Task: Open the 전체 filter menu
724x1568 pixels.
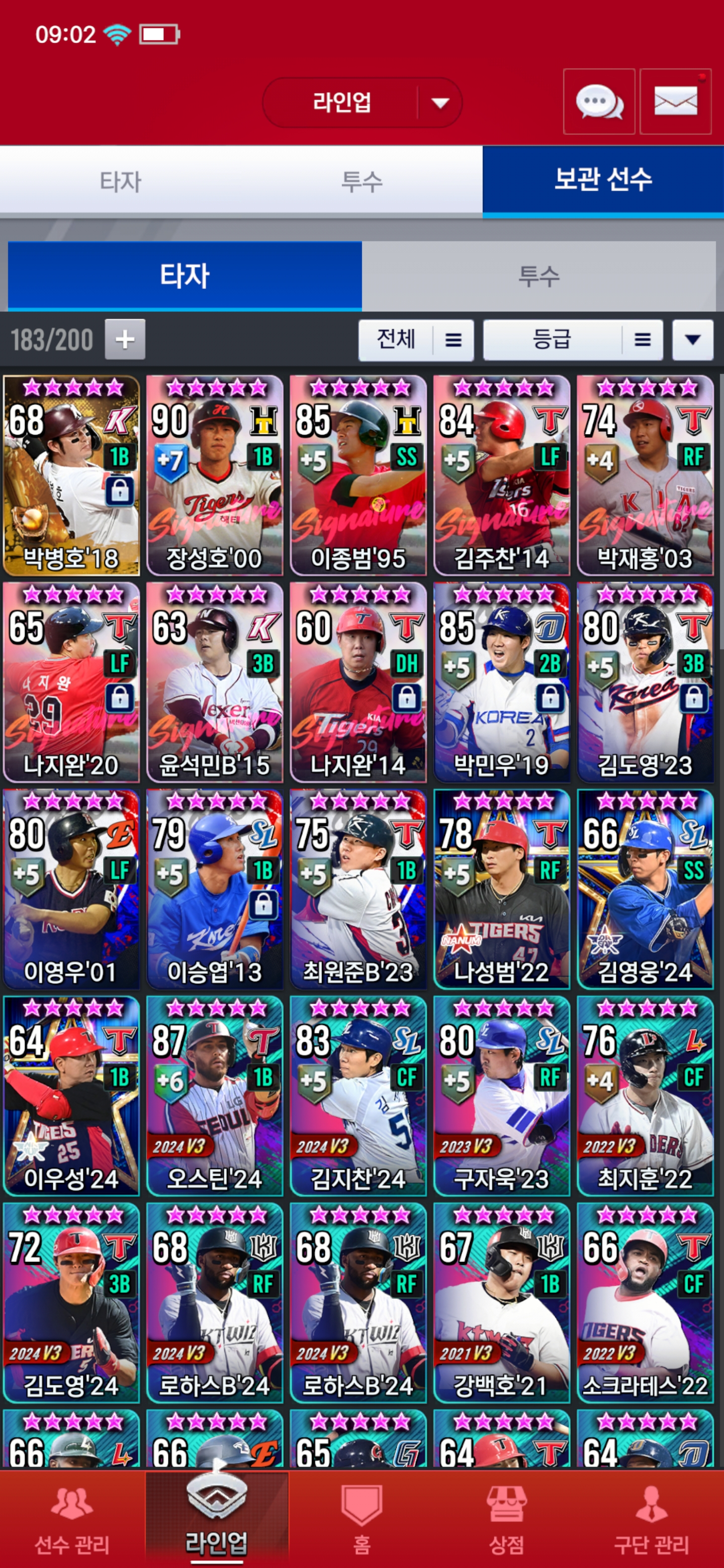Action: (416, 340)
